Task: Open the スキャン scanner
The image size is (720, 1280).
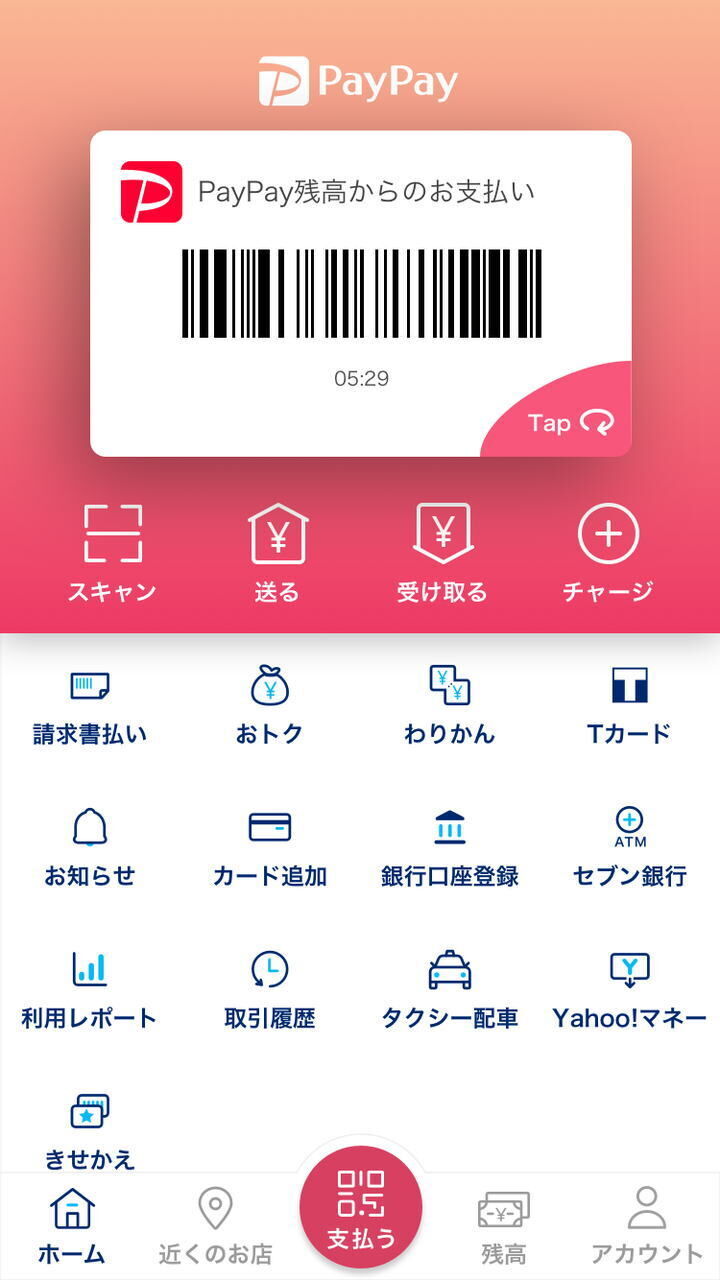Action: click(112, 551)
